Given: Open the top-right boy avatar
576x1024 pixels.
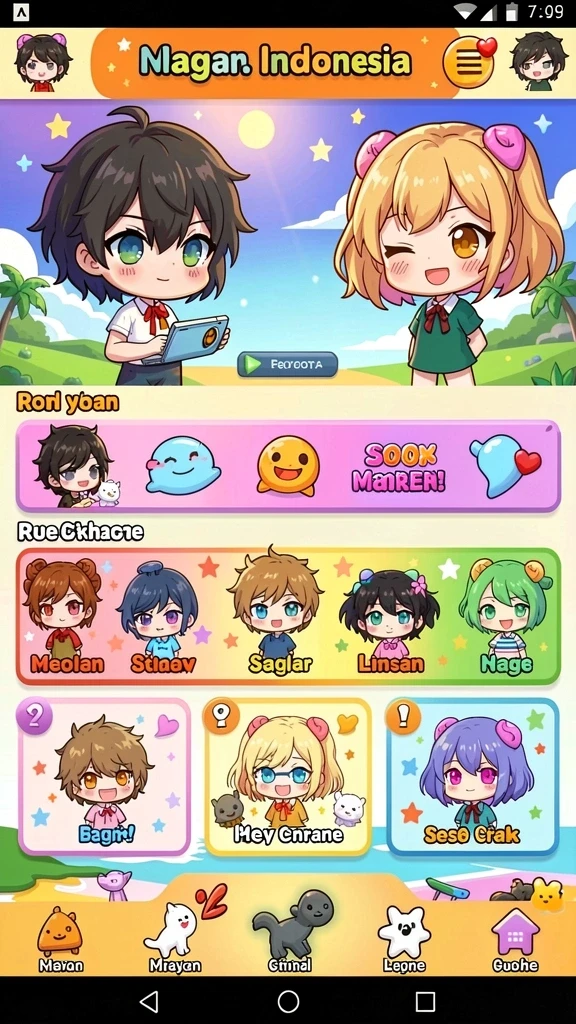Looking at the screenshot, I should click(x=539, y=61).
